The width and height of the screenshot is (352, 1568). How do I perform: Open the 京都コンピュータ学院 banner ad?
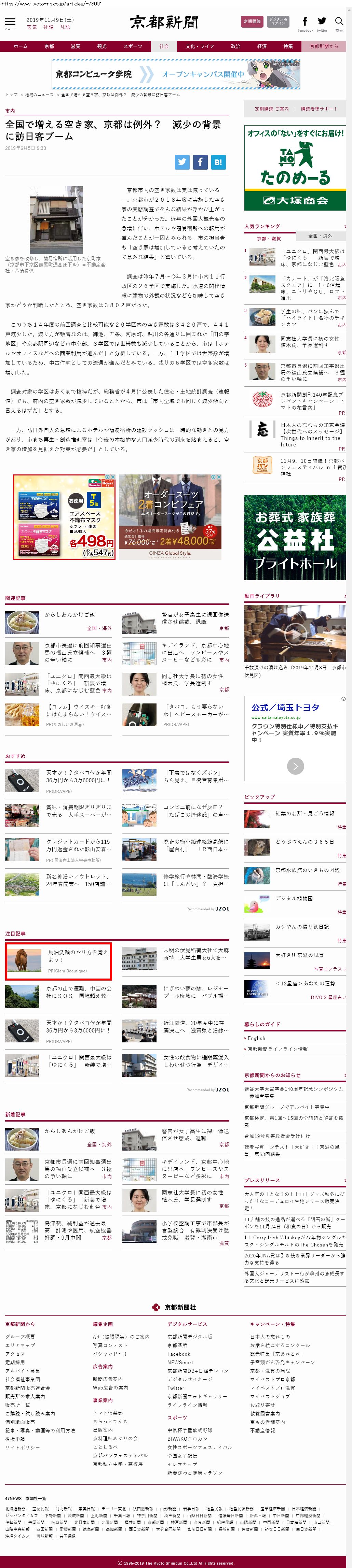[176, 74]
